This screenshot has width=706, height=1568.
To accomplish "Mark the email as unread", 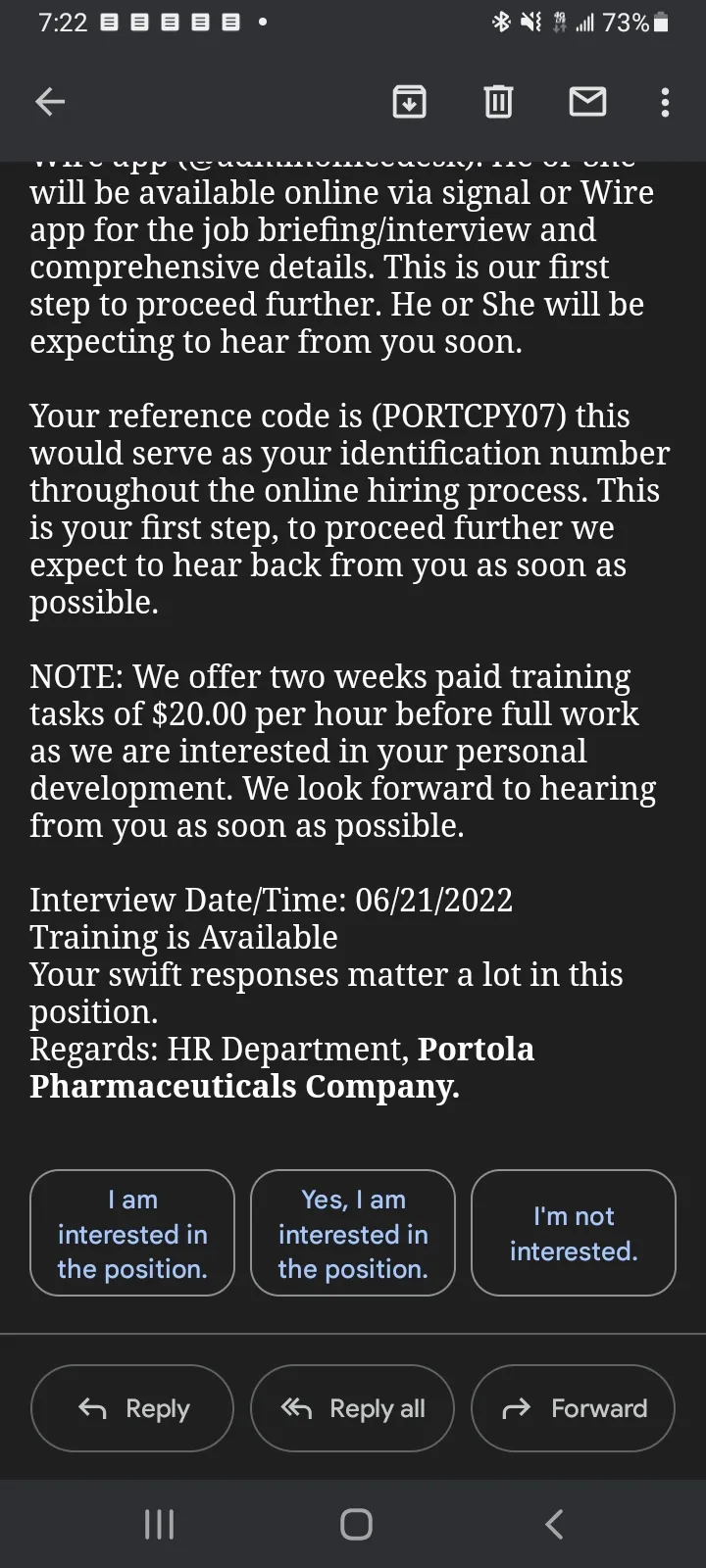I will click(587, 101).
